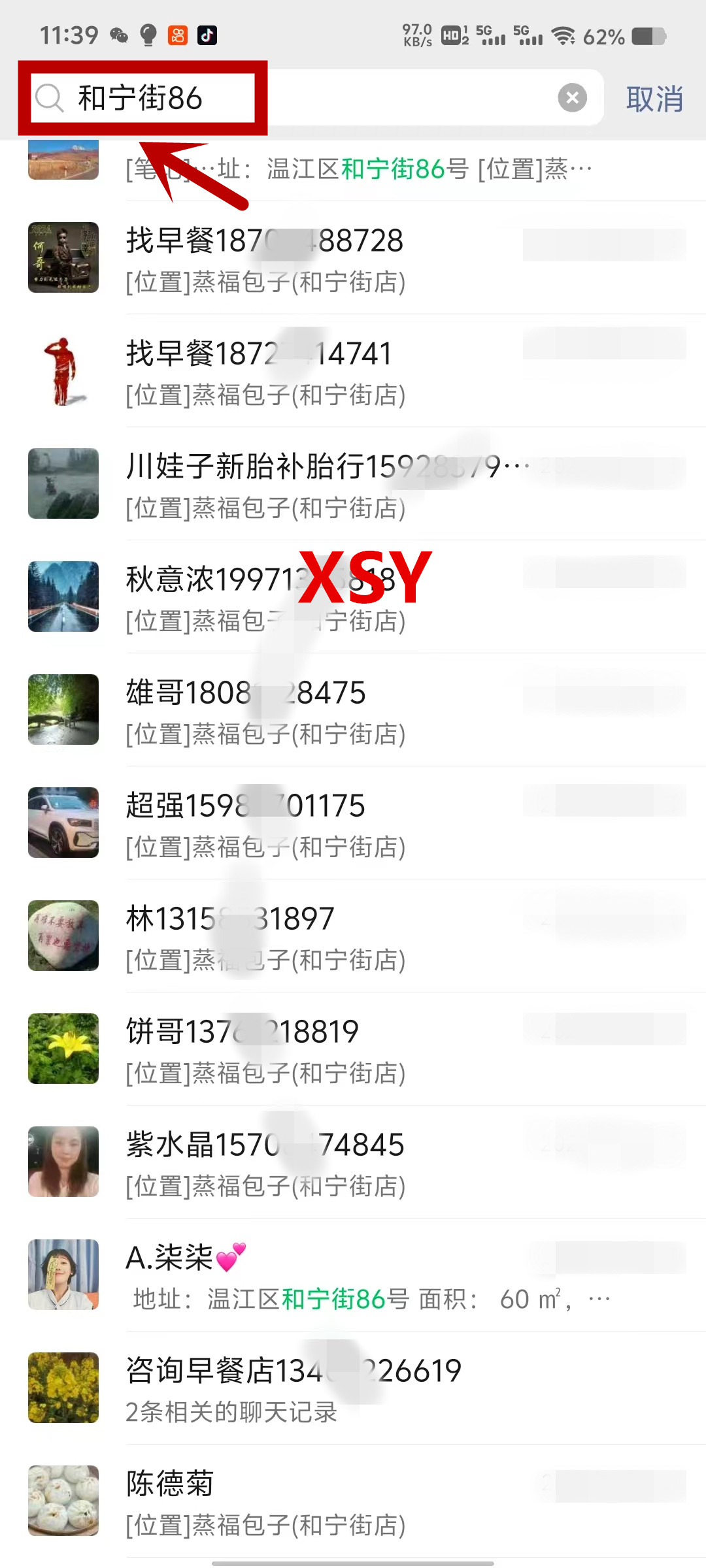Open chat result 找早餐 ending in 88728
706x1568 pixels.
(353, 259)
